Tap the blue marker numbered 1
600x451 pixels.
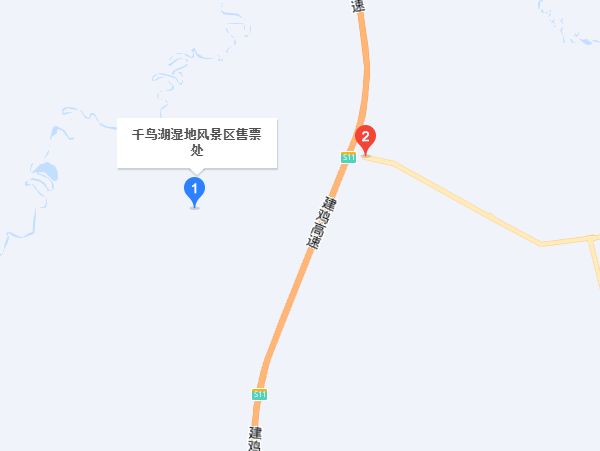pyautogui.click(x=195, y=189)
